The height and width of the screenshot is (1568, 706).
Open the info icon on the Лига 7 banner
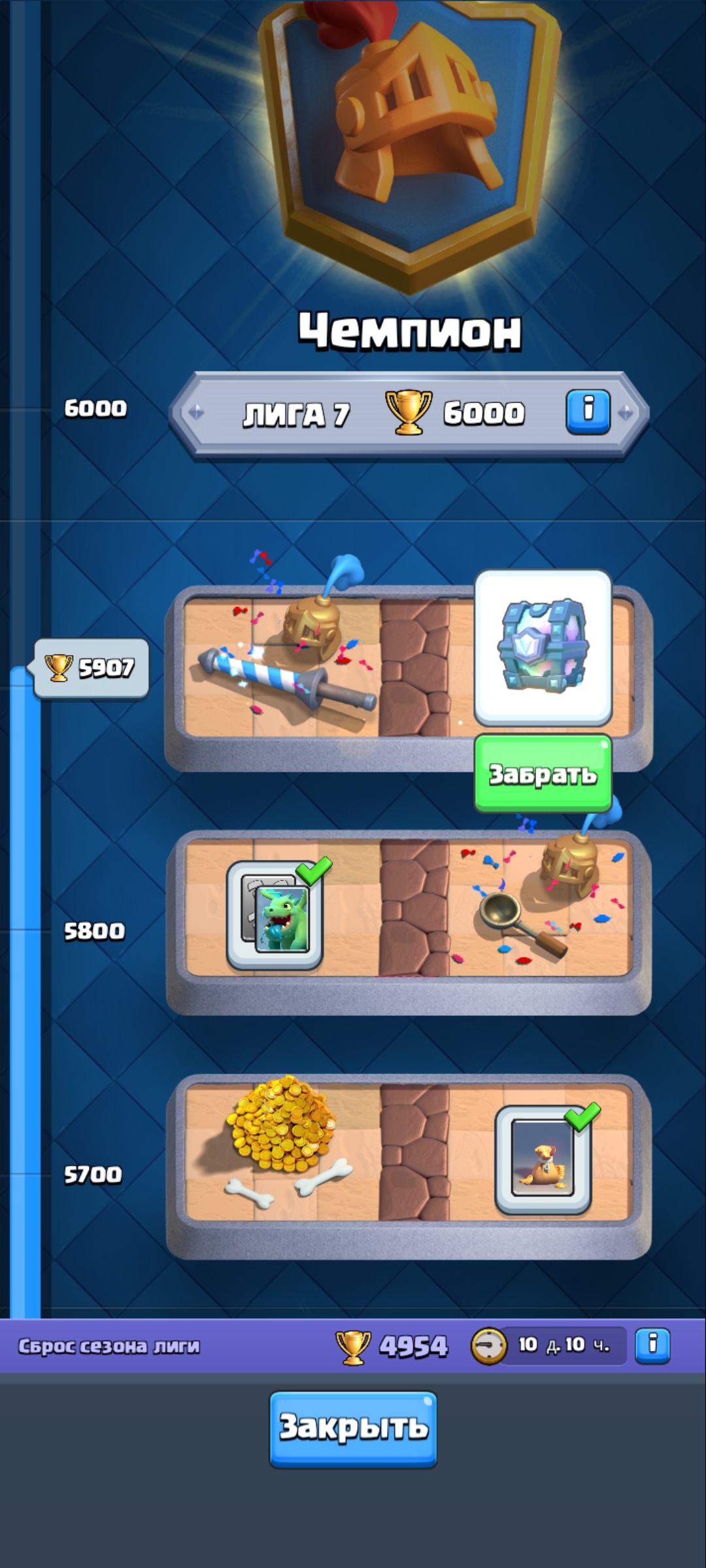pyautogui.click(x=588, y=412)
